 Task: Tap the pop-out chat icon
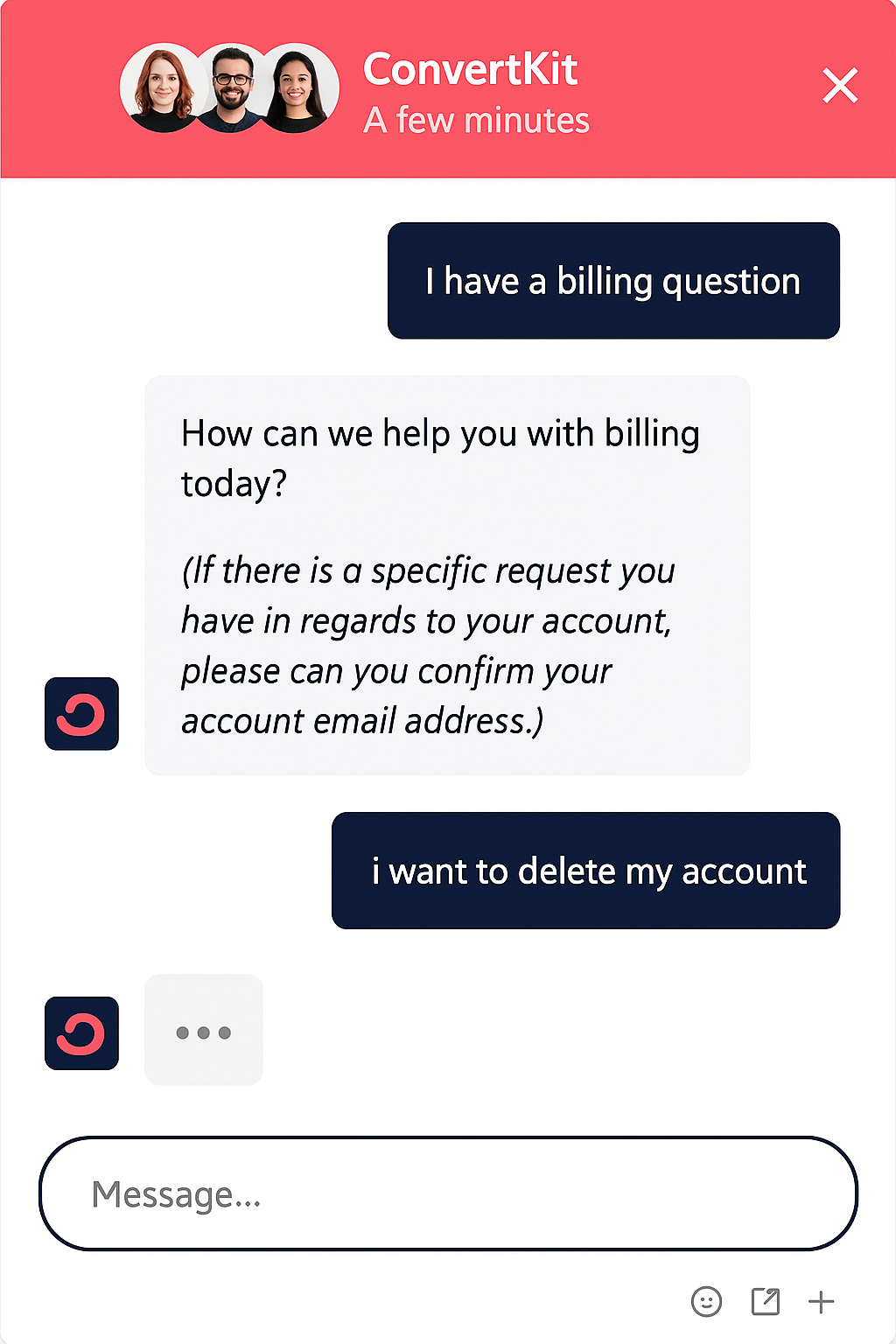[x=766, y=1301]
